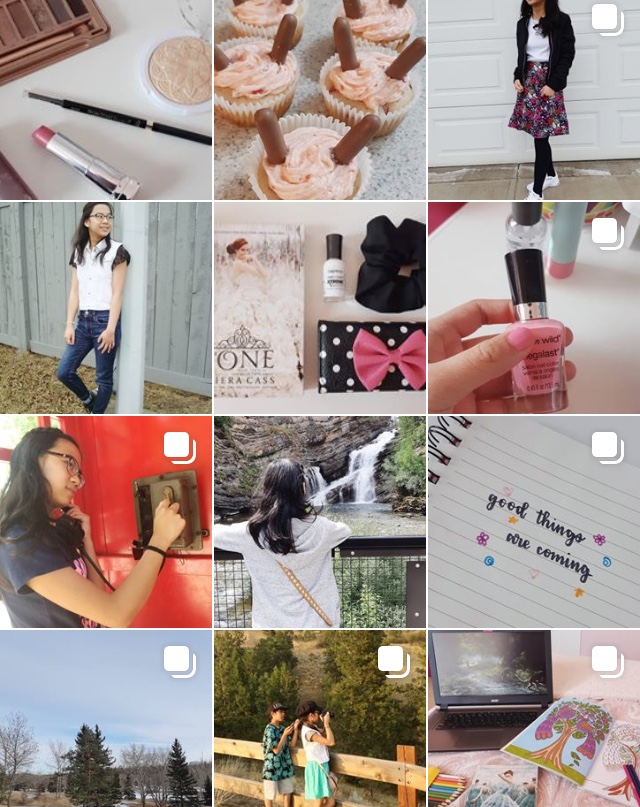Open the winter trees and sky post
Viewport: 640px width, 807px height.
coord(105,718)
